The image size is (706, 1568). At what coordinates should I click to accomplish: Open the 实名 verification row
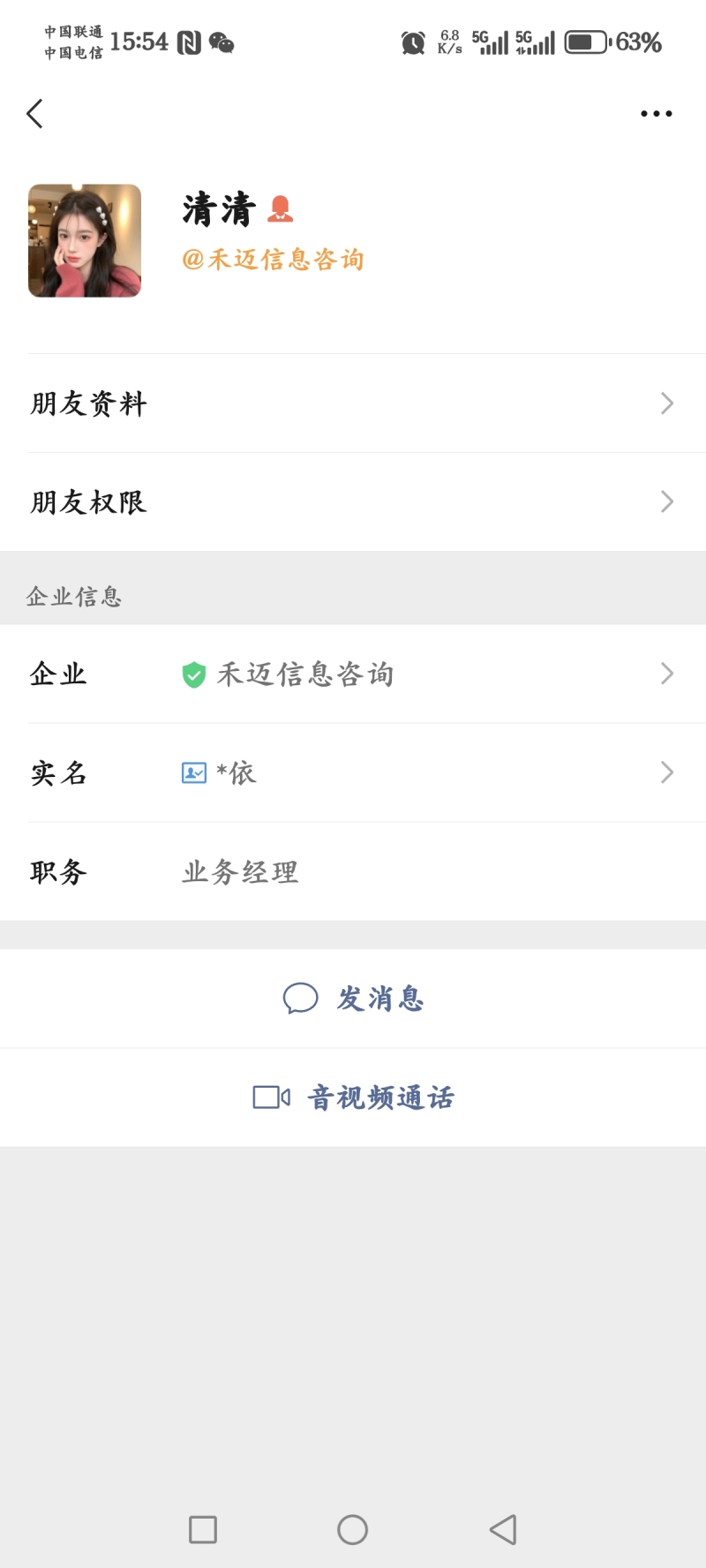click(x=353, y=773)
